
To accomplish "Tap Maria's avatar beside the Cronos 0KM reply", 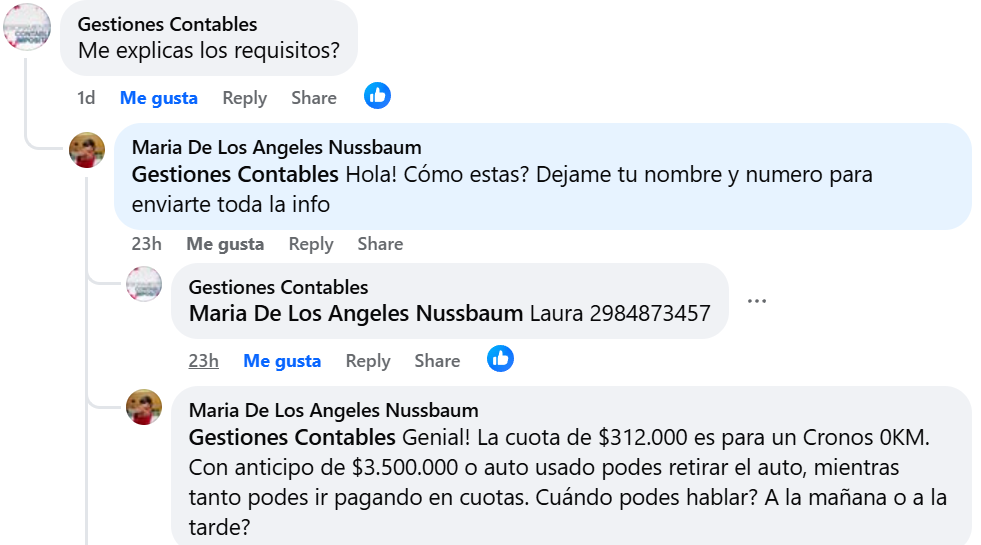I will 144,408.
